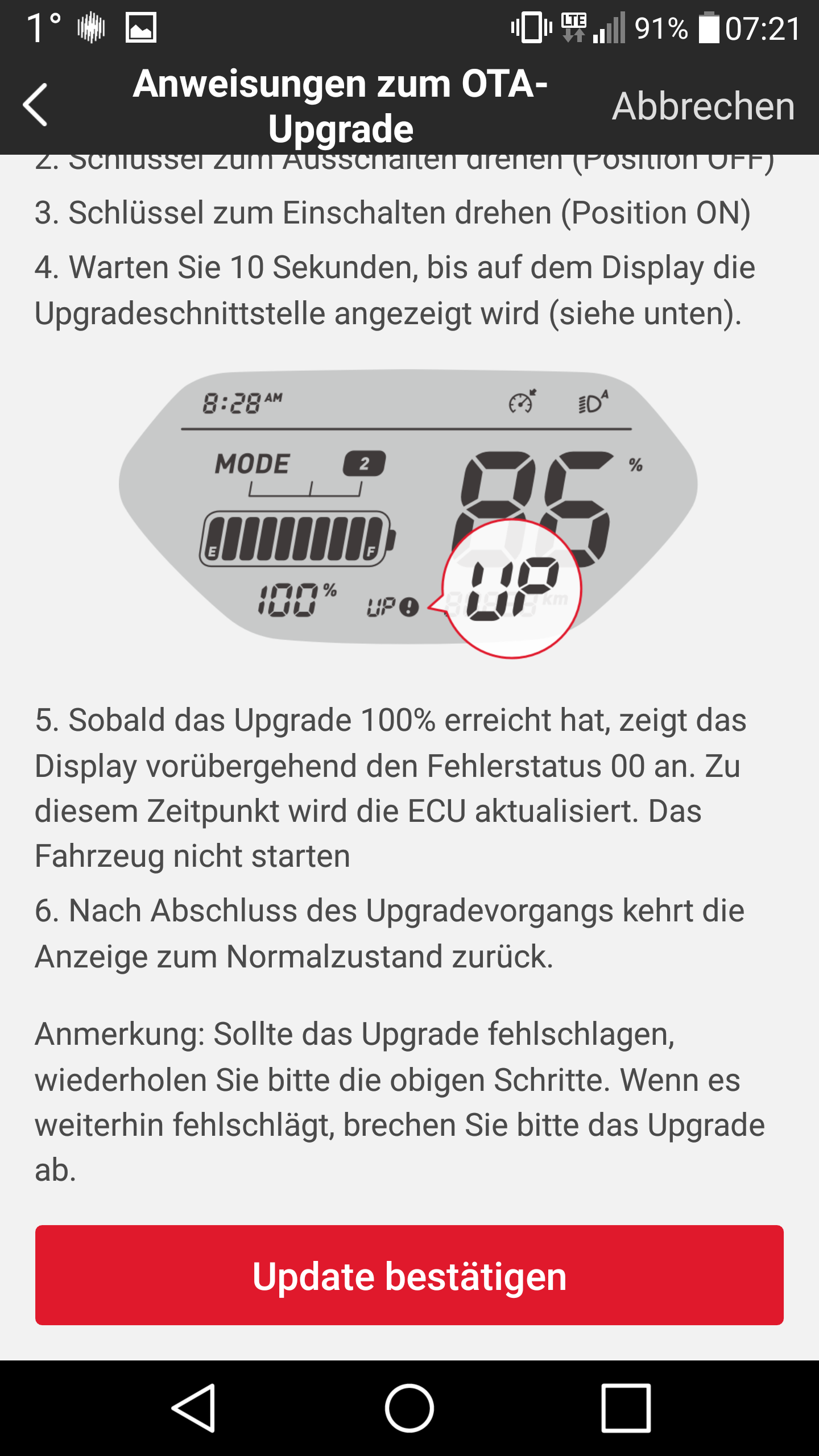Image resolution: width=819 pixels, height=1456 pixels.
Task: Go back using the header arrow
Action: pyautogui.click(x=35, y=105)
